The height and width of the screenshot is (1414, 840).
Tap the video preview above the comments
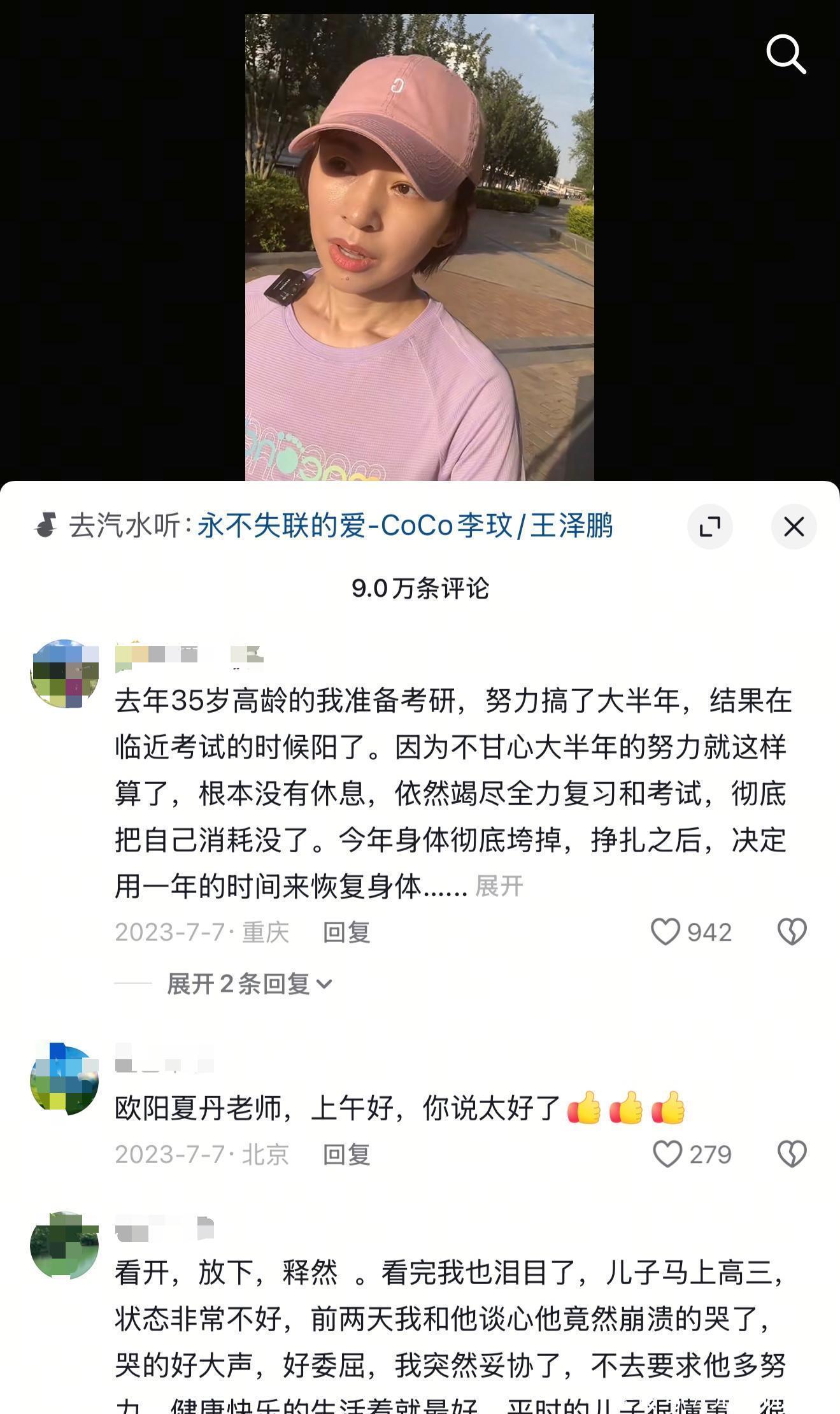coord(419,247)
